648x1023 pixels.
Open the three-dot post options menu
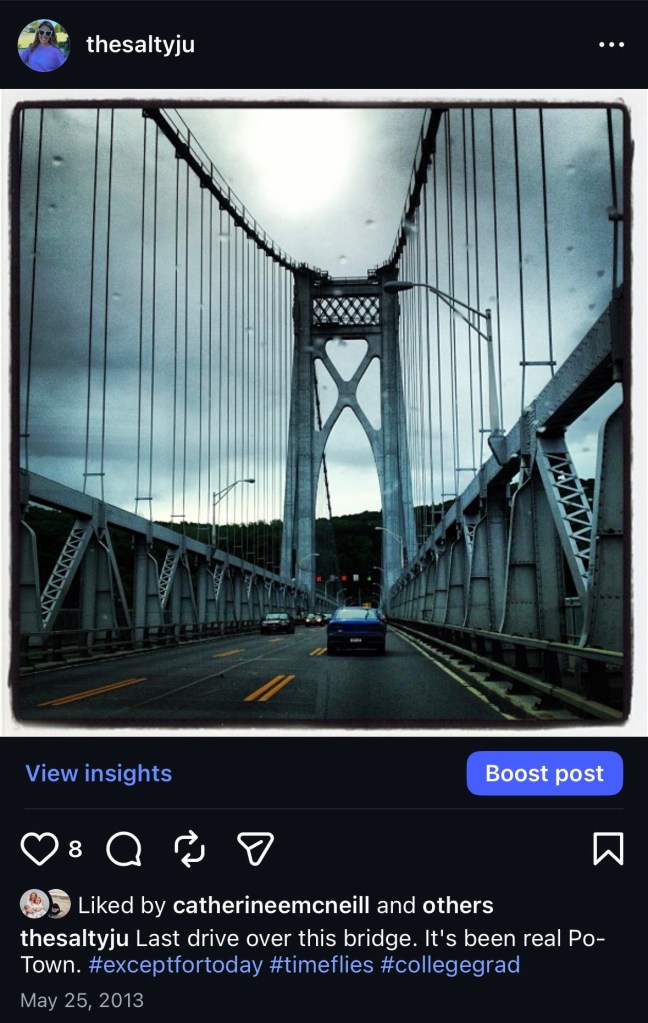pos(610,45)
